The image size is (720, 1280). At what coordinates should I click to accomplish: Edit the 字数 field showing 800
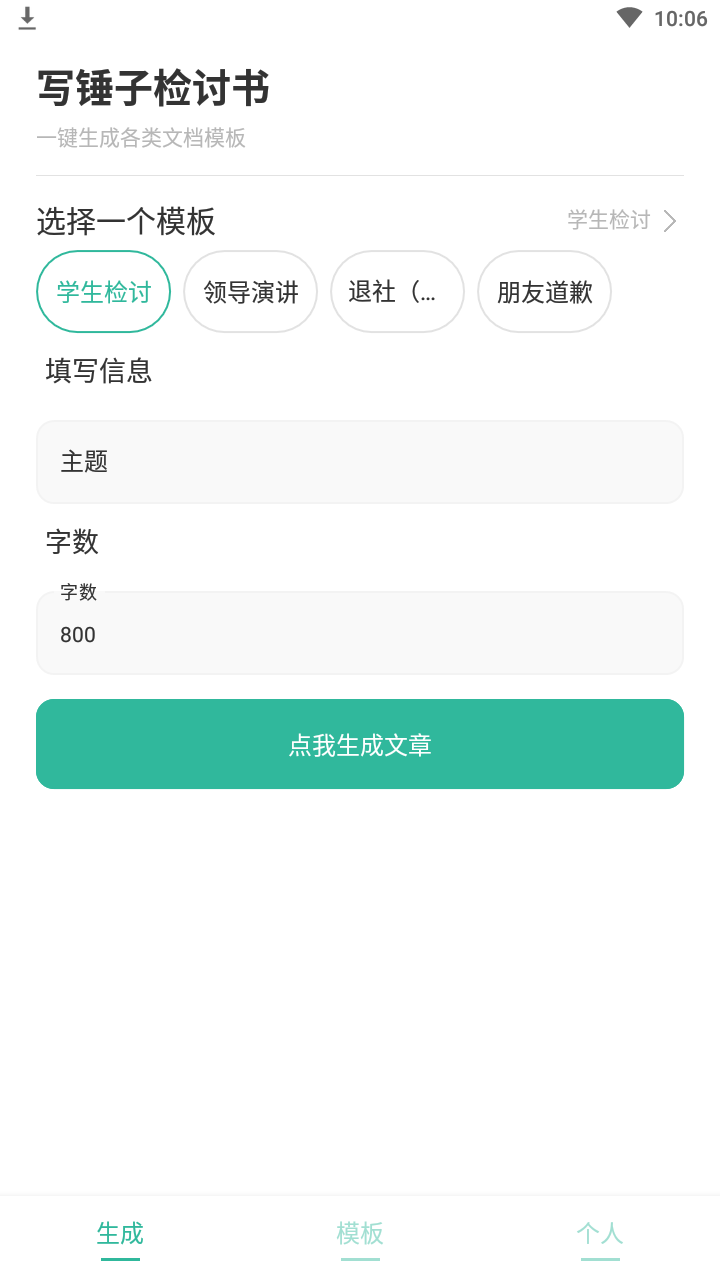(x=360, y=633)
